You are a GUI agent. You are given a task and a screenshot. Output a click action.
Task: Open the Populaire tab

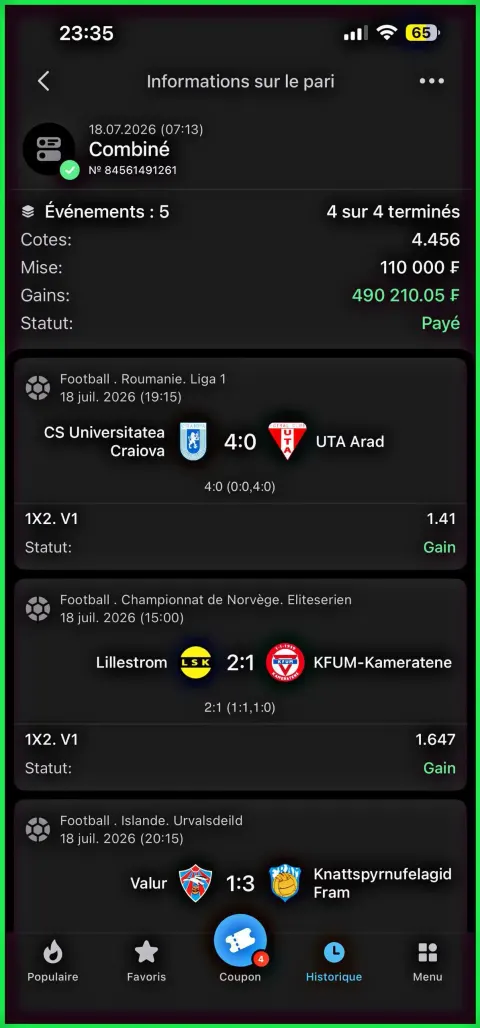[52, 961]
